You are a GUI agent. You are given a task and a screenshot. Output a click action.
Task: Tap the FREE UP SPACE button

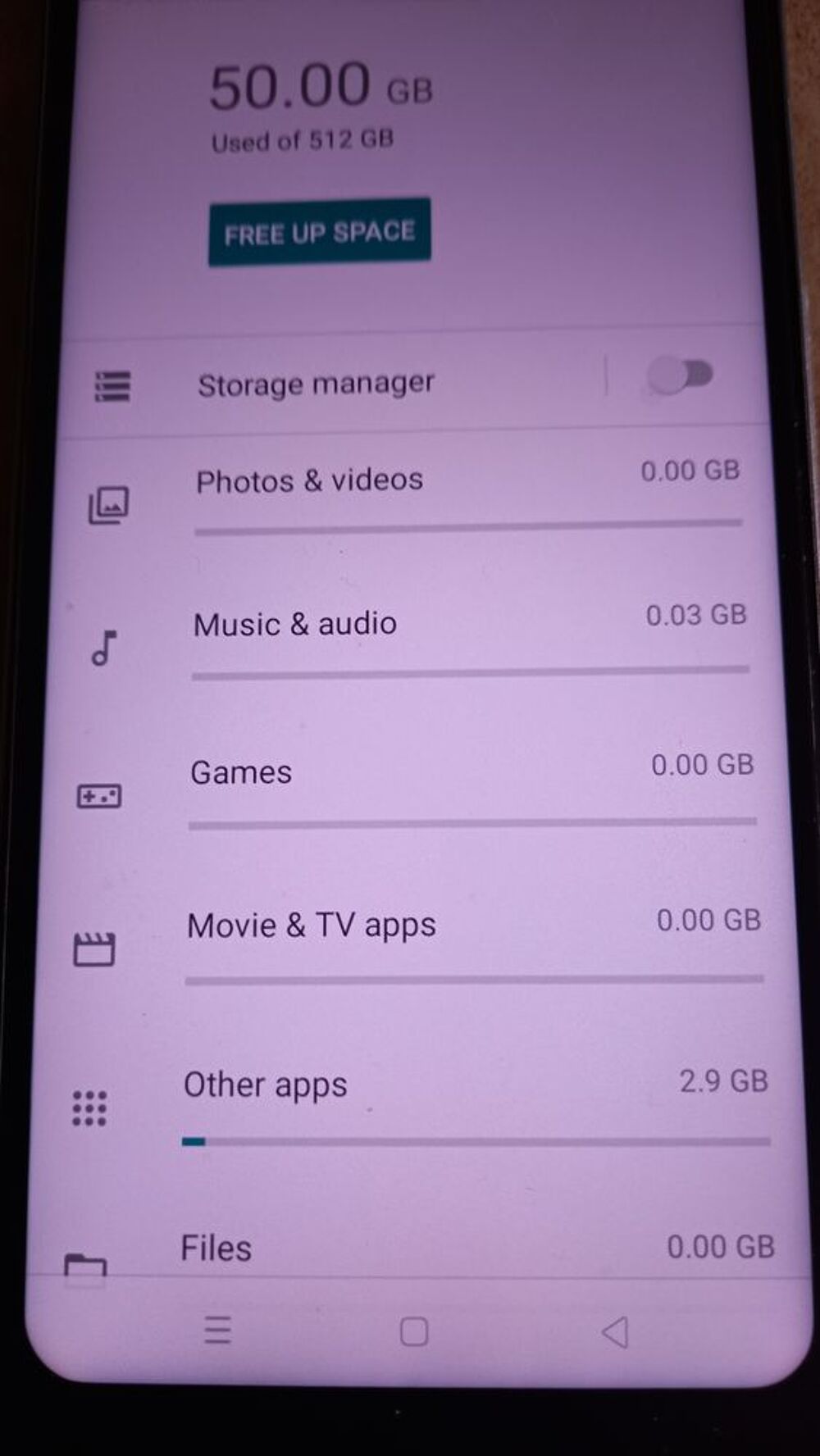[x=320, y=232]
